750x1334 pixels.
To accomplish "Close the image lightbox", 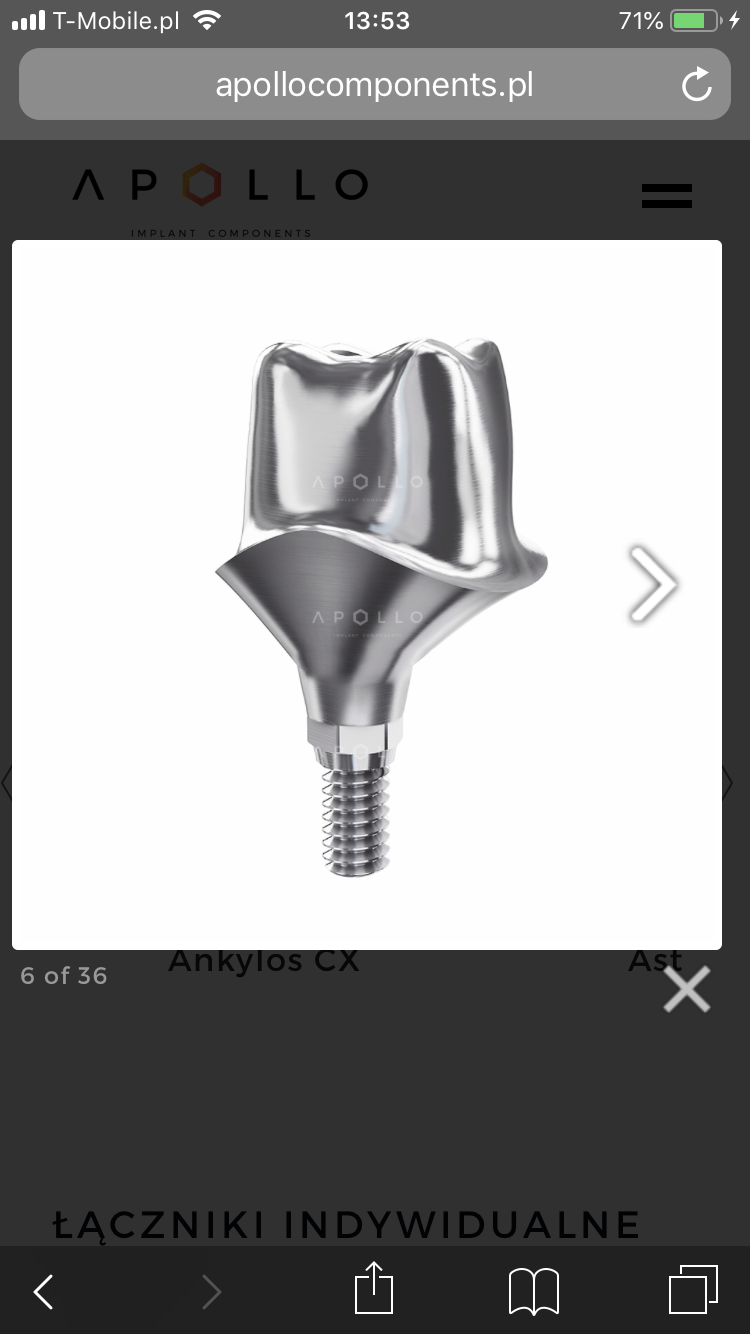I will pos(687,989).
